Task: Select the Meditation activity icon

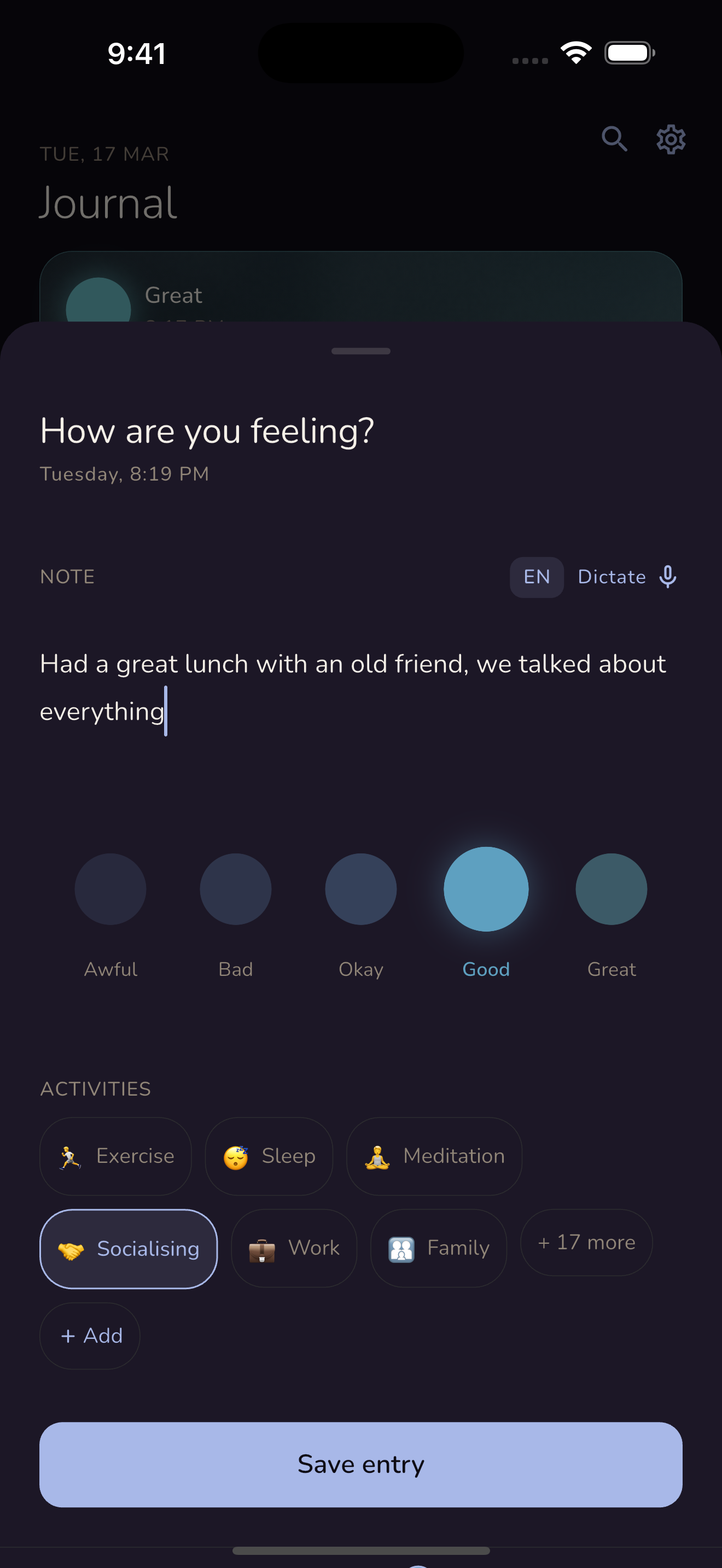Action: click(x=434, y=1155)
